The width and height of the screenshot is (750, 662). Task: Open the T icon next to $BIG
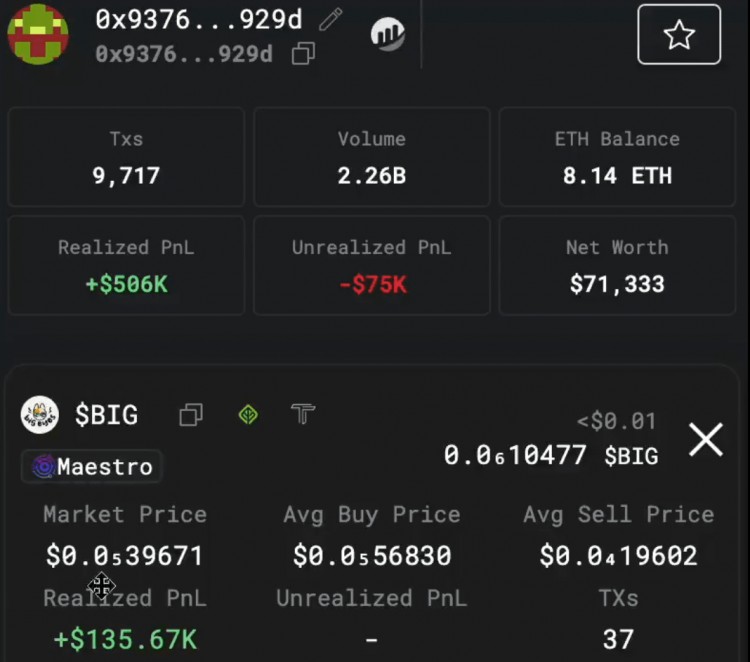coord(303,414)
